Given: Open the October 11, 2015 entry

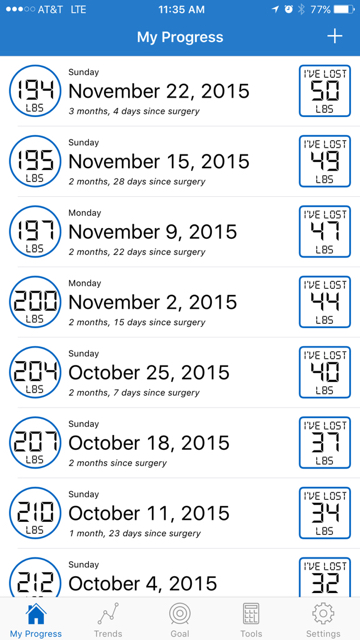Looking at the screenshot, I should [x=180, y=513].
